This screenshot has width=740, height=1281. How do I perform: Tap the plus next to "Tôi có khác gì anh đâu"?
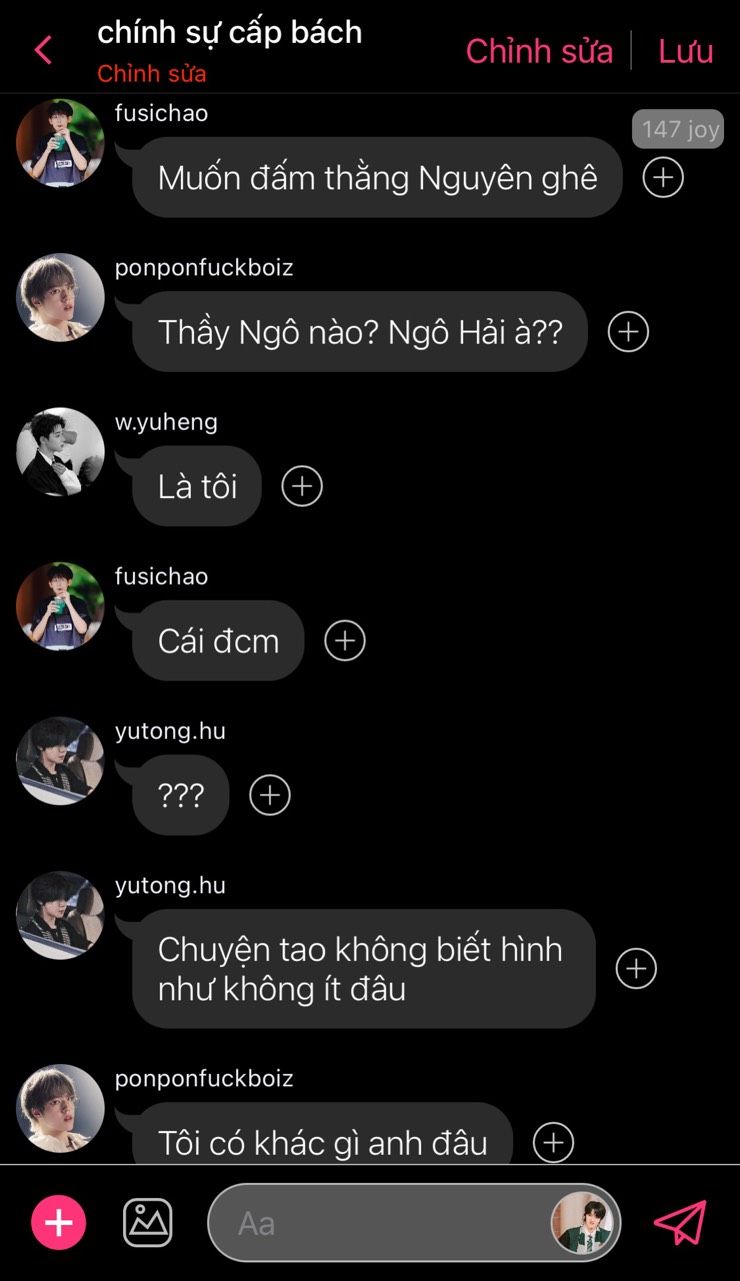553,1142
